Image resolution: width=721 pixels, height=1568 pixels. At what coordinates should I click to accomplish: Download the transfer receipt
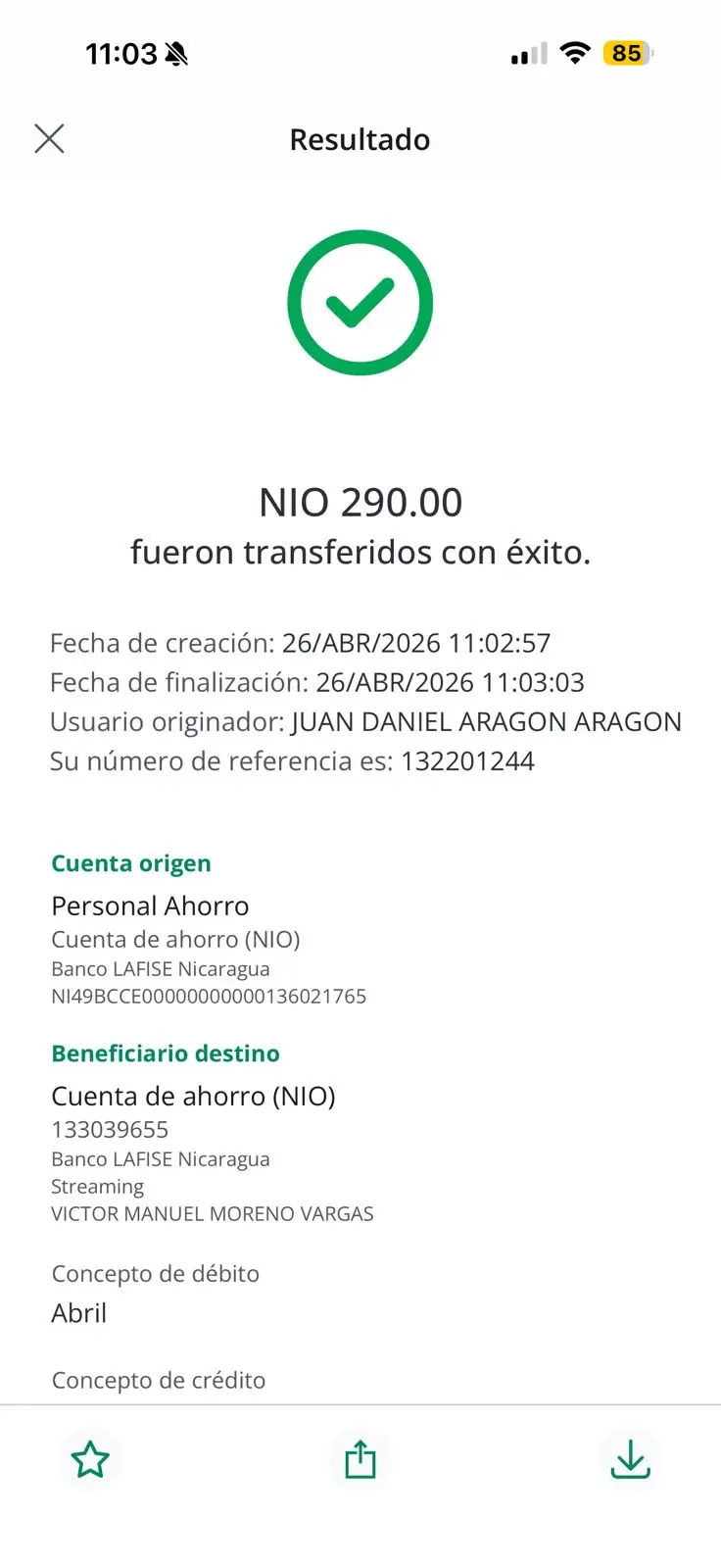630,1459
